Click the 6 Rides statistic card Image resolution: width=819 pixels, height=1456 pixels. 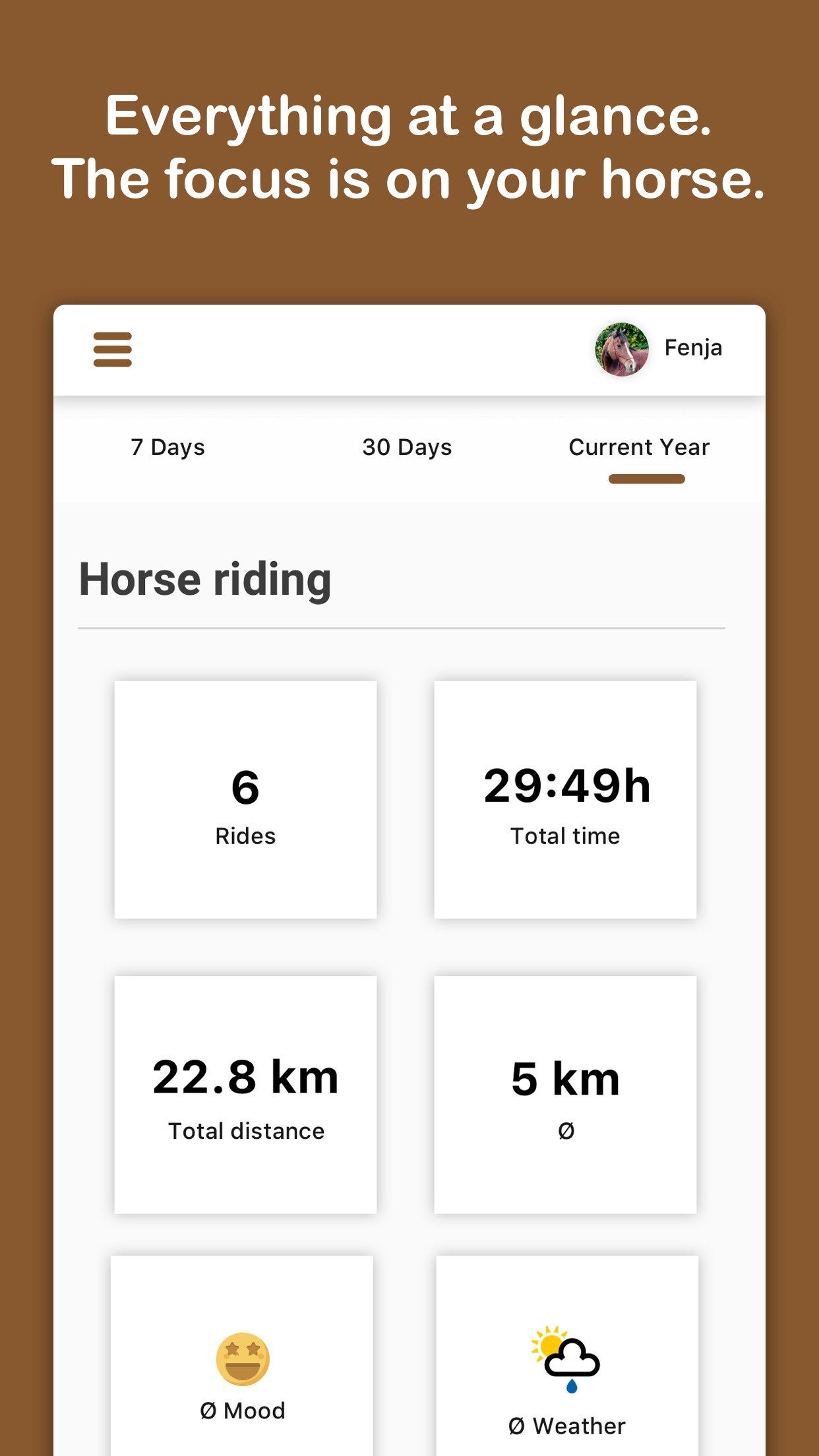pyautogui.click(x=245, y=799)
